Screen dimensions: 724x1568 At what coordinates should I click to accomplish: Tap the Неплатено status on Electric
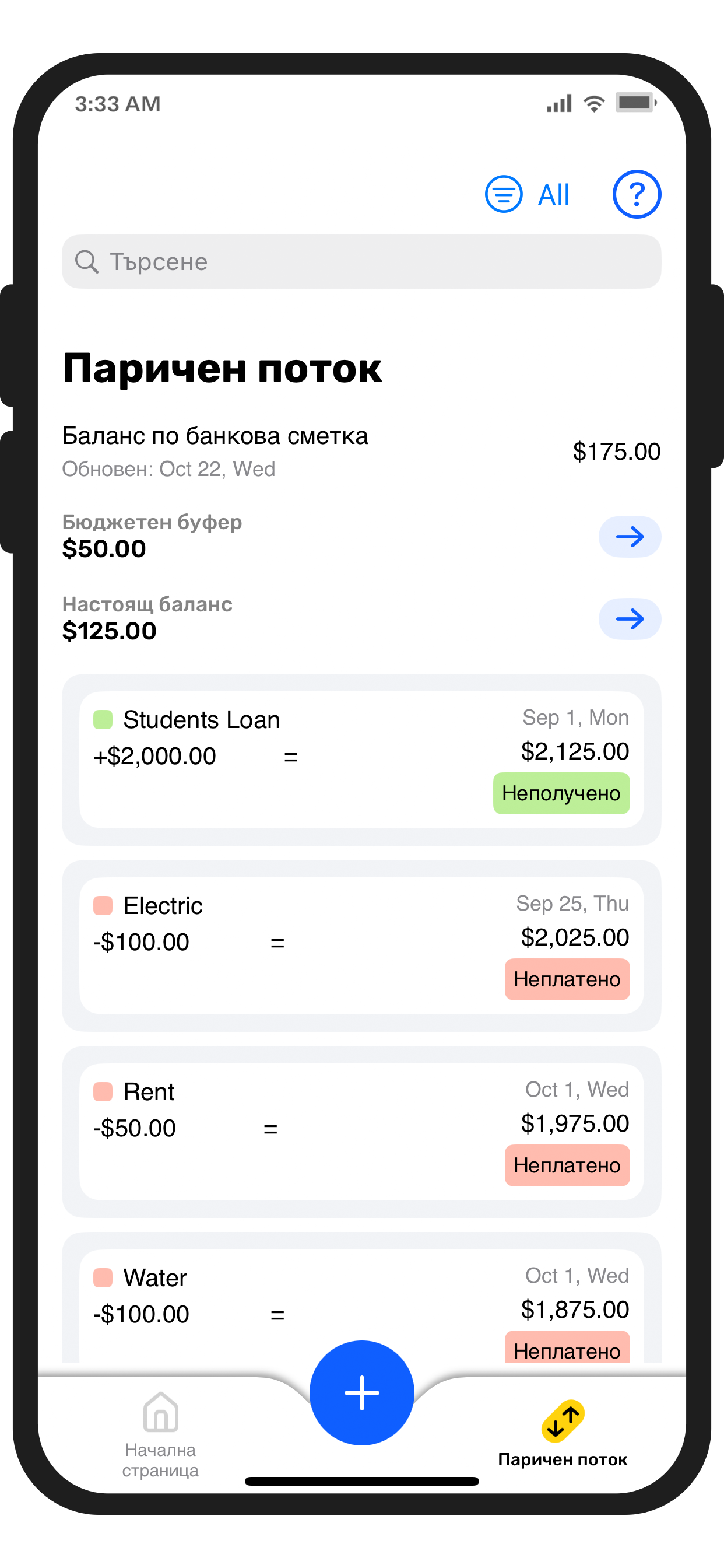click(x=567, y=979)
